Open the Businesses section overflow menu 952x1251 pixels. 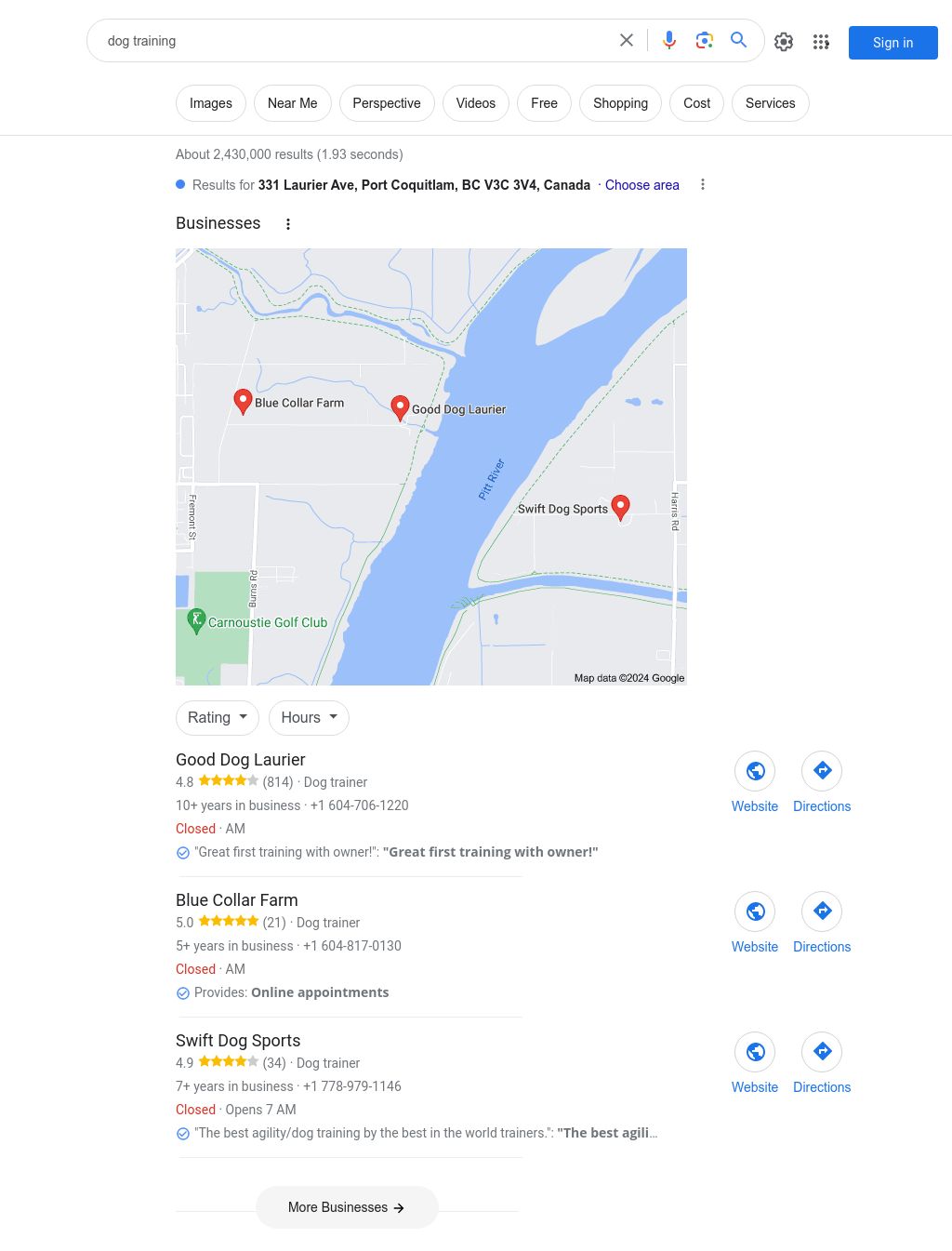point(288,224)
